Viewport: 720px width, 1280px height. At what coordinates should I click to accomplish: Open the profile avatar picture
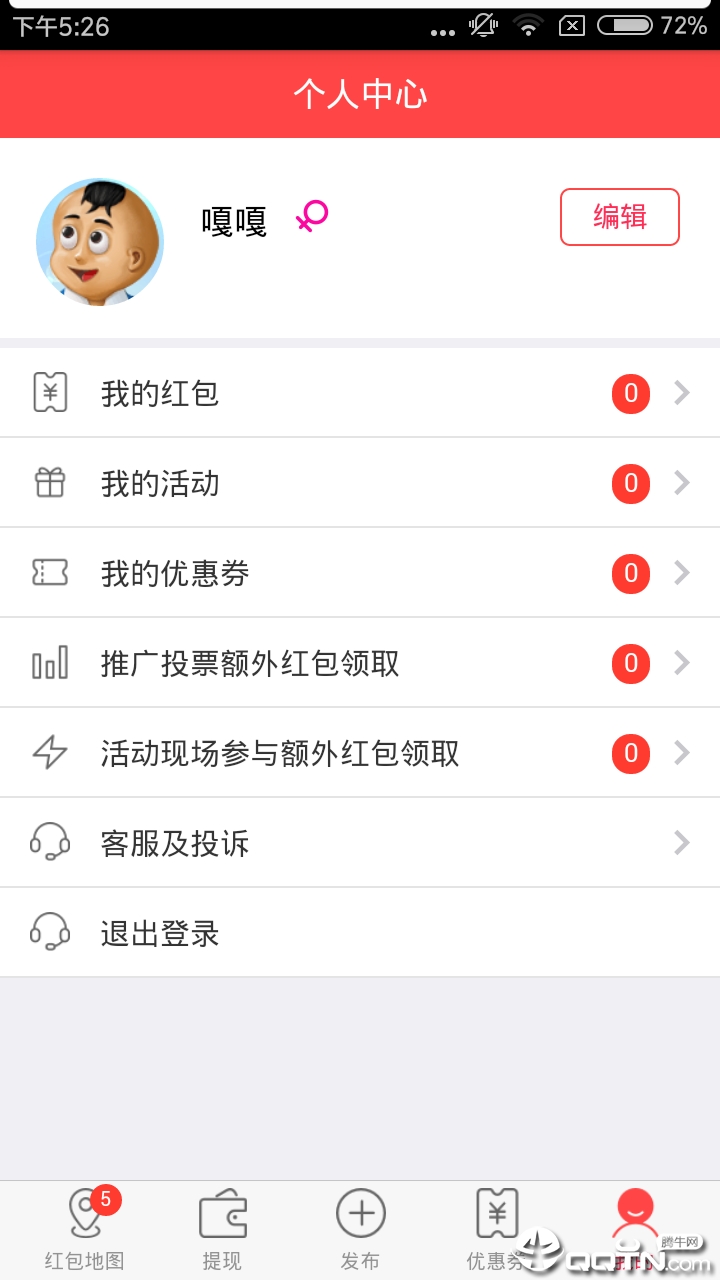click(x=100, y=242)
